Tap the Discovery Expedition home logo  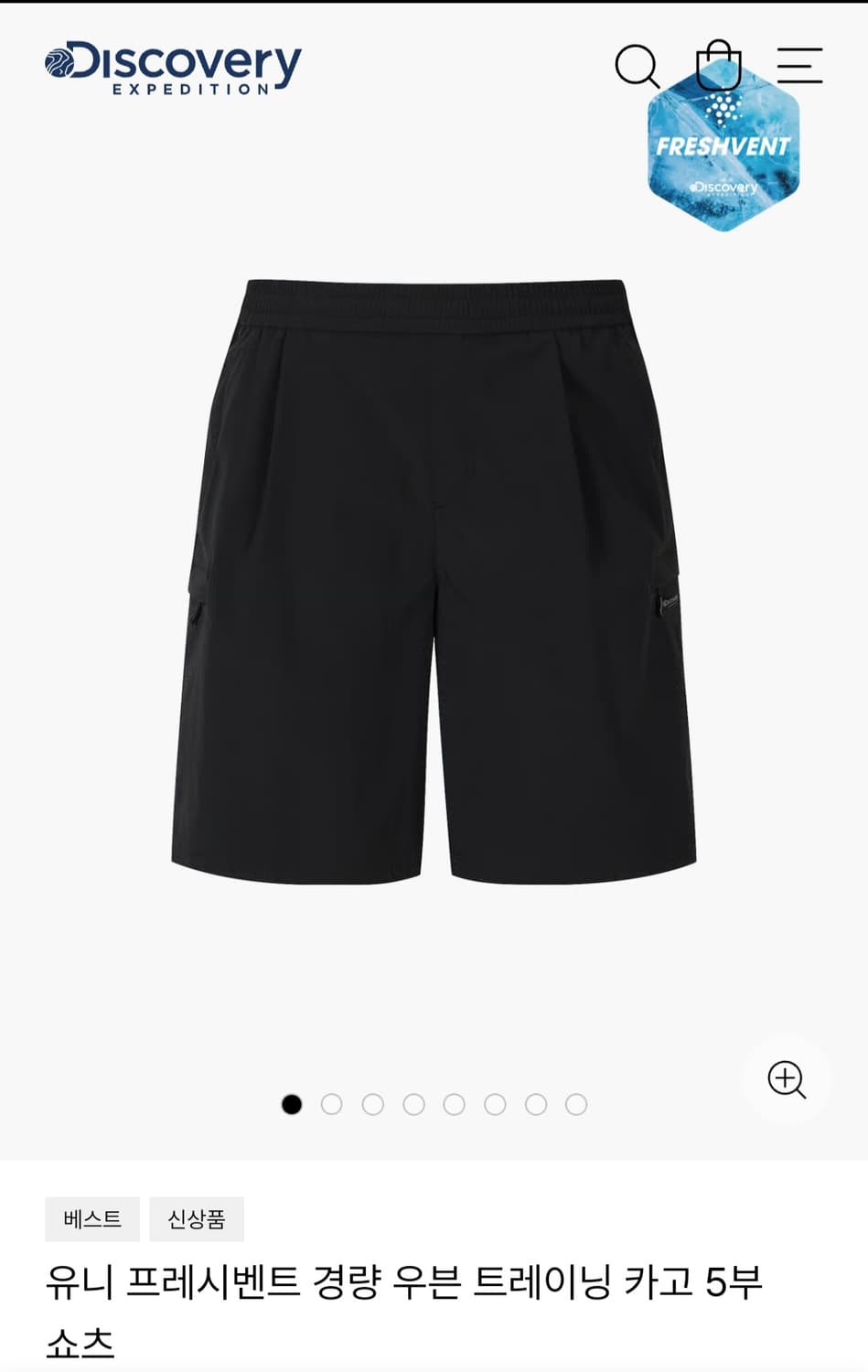tap(173, 67)
